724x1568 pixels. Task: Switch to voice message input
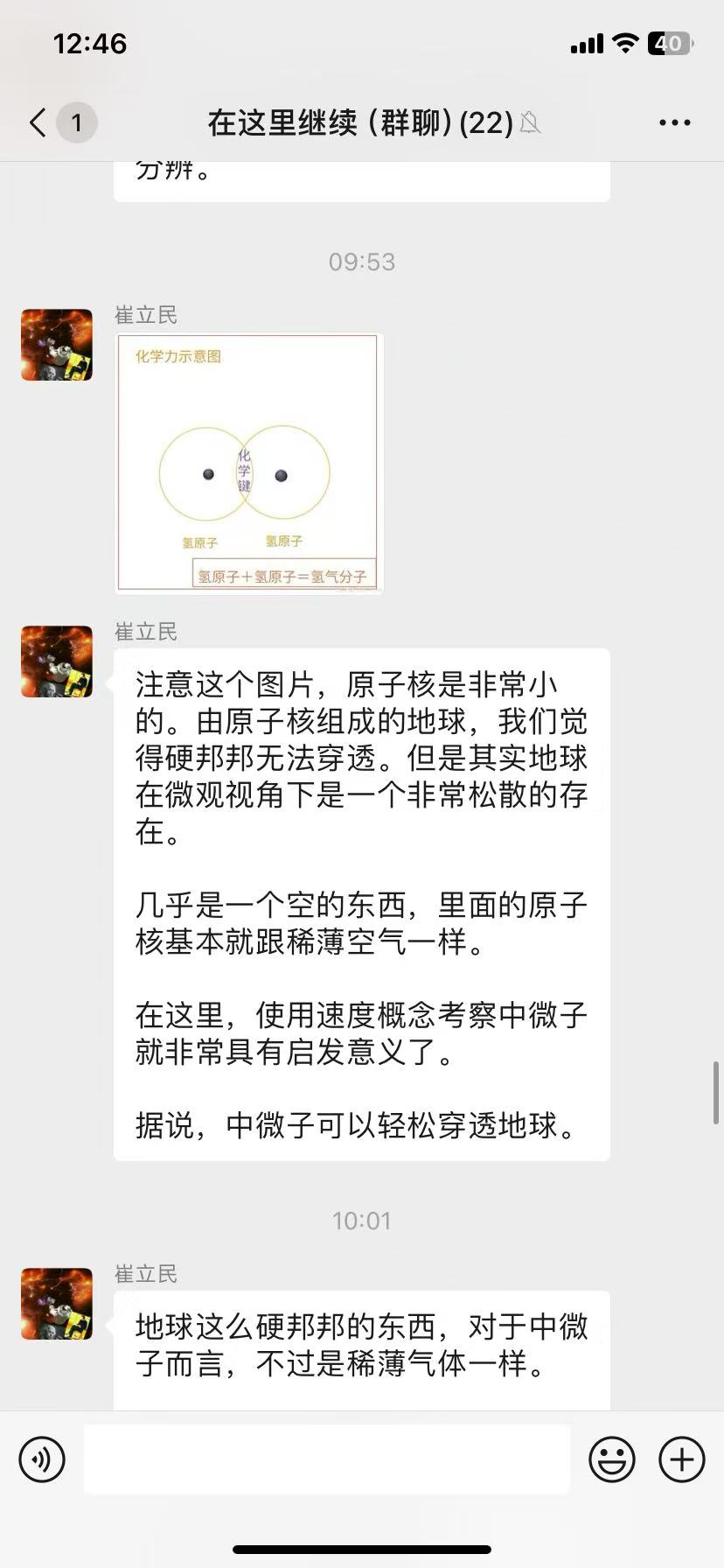[42, 1459]
